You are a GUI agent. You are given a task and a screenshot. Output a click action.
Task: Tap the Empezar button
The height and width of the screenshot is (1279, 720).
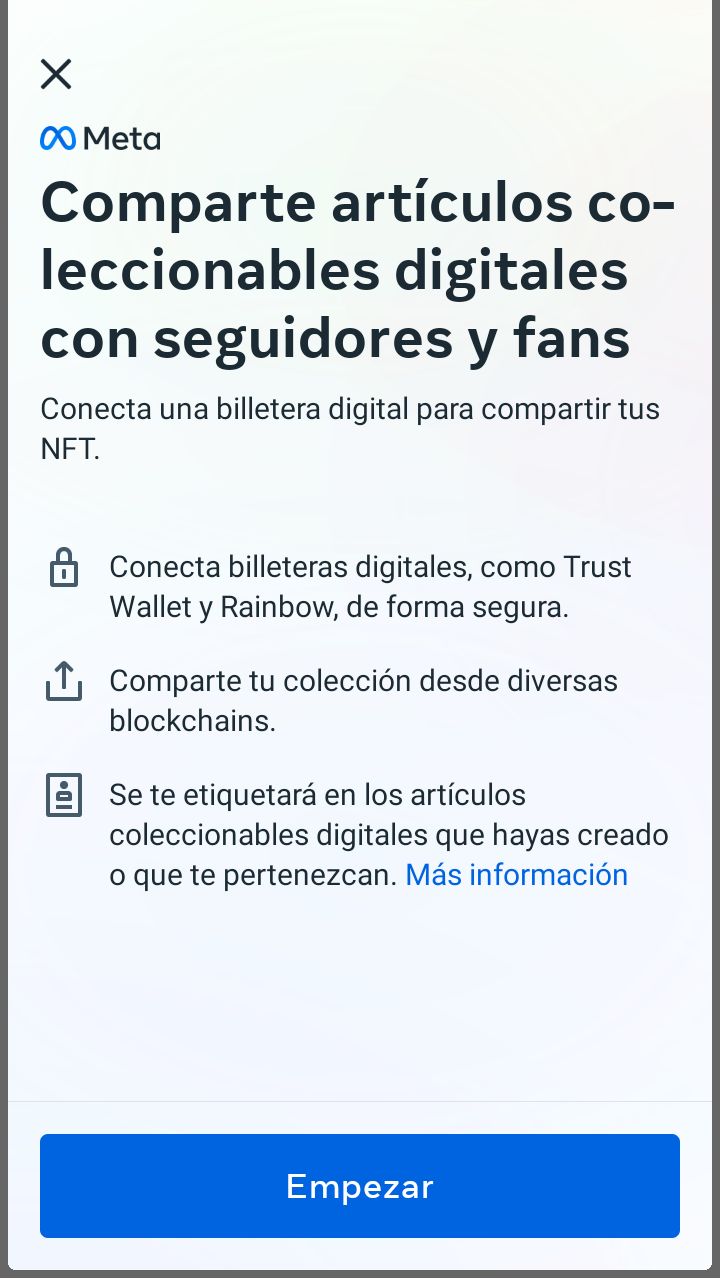coord(360,1186)
